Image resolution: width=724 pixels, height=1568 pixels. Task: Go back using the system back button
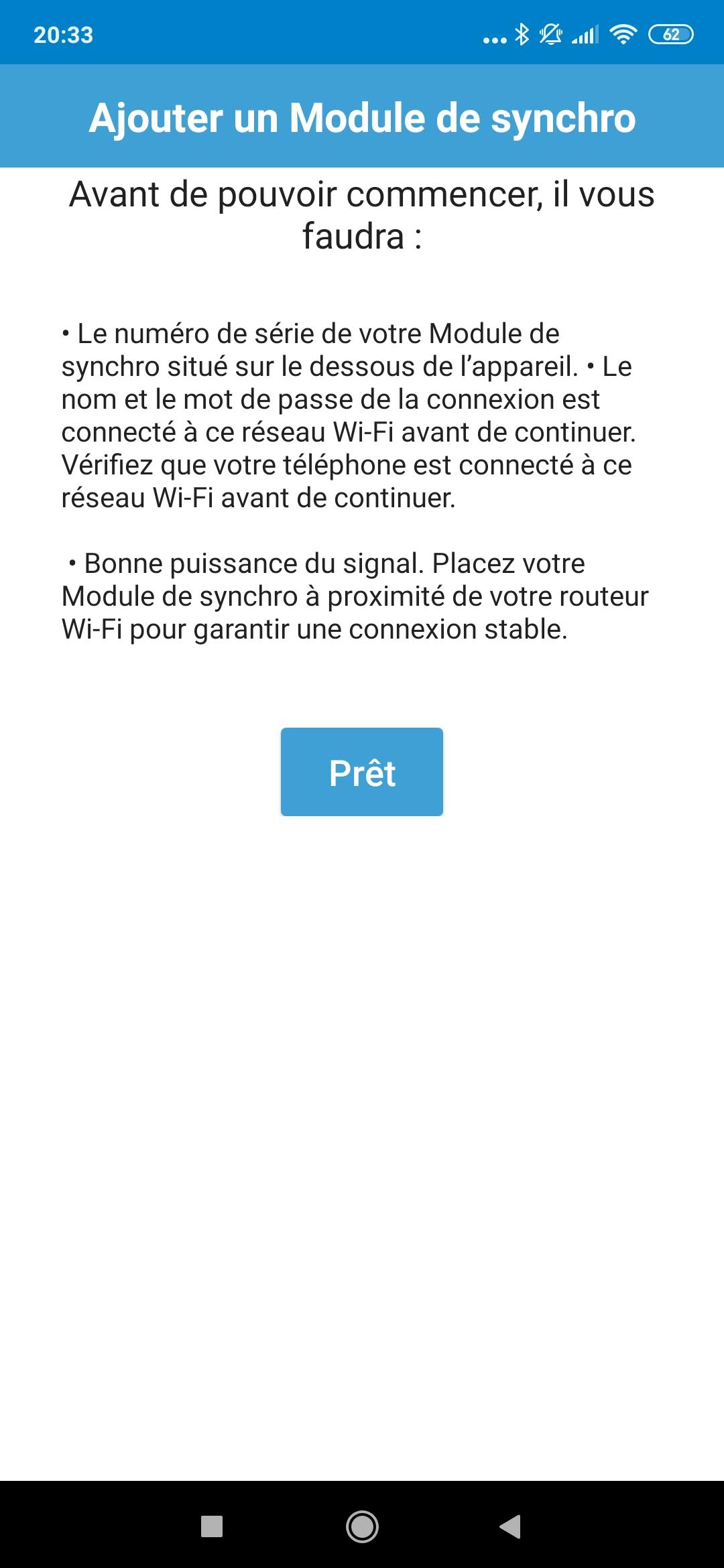[x=511, y=1526]
